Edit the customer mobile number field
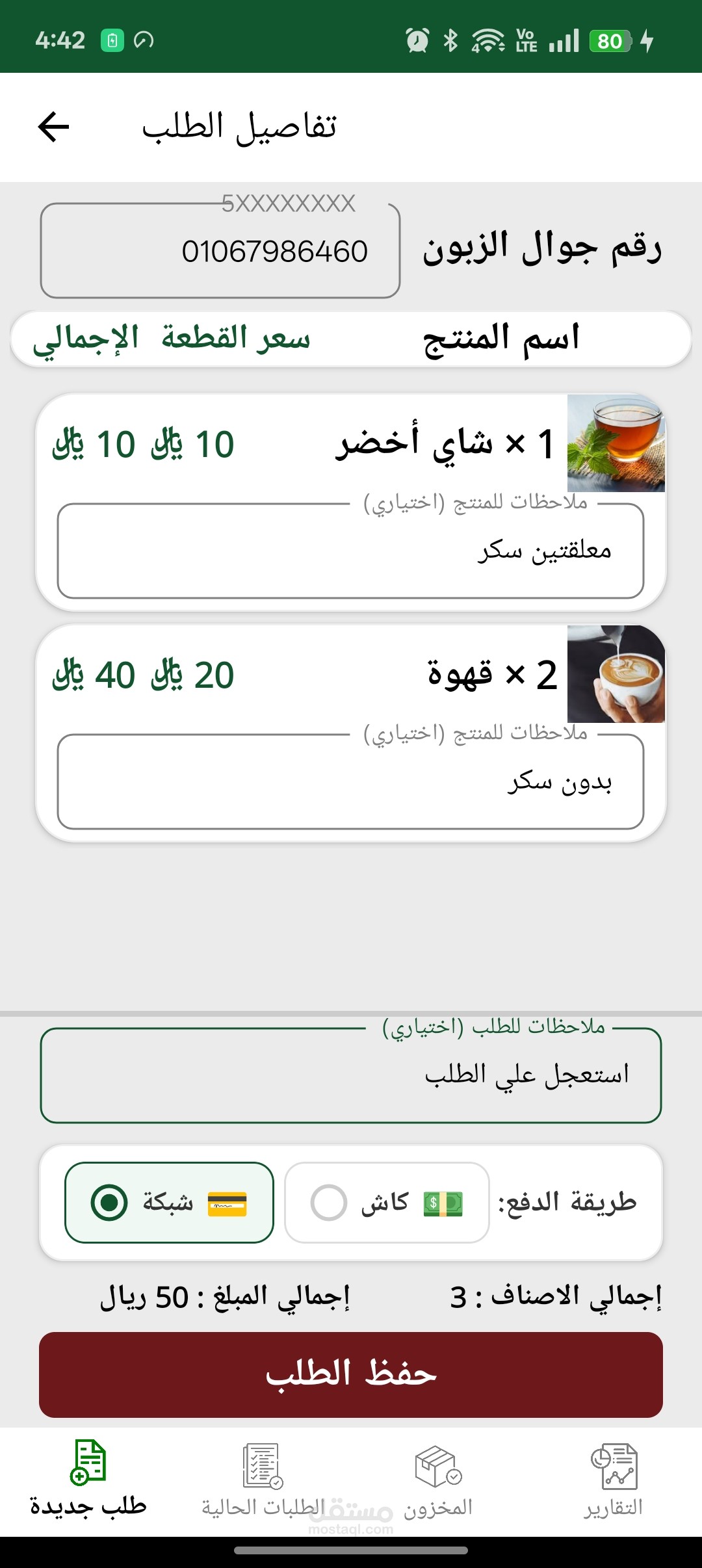Screen dimensions: 702x1568 (220, 252)
